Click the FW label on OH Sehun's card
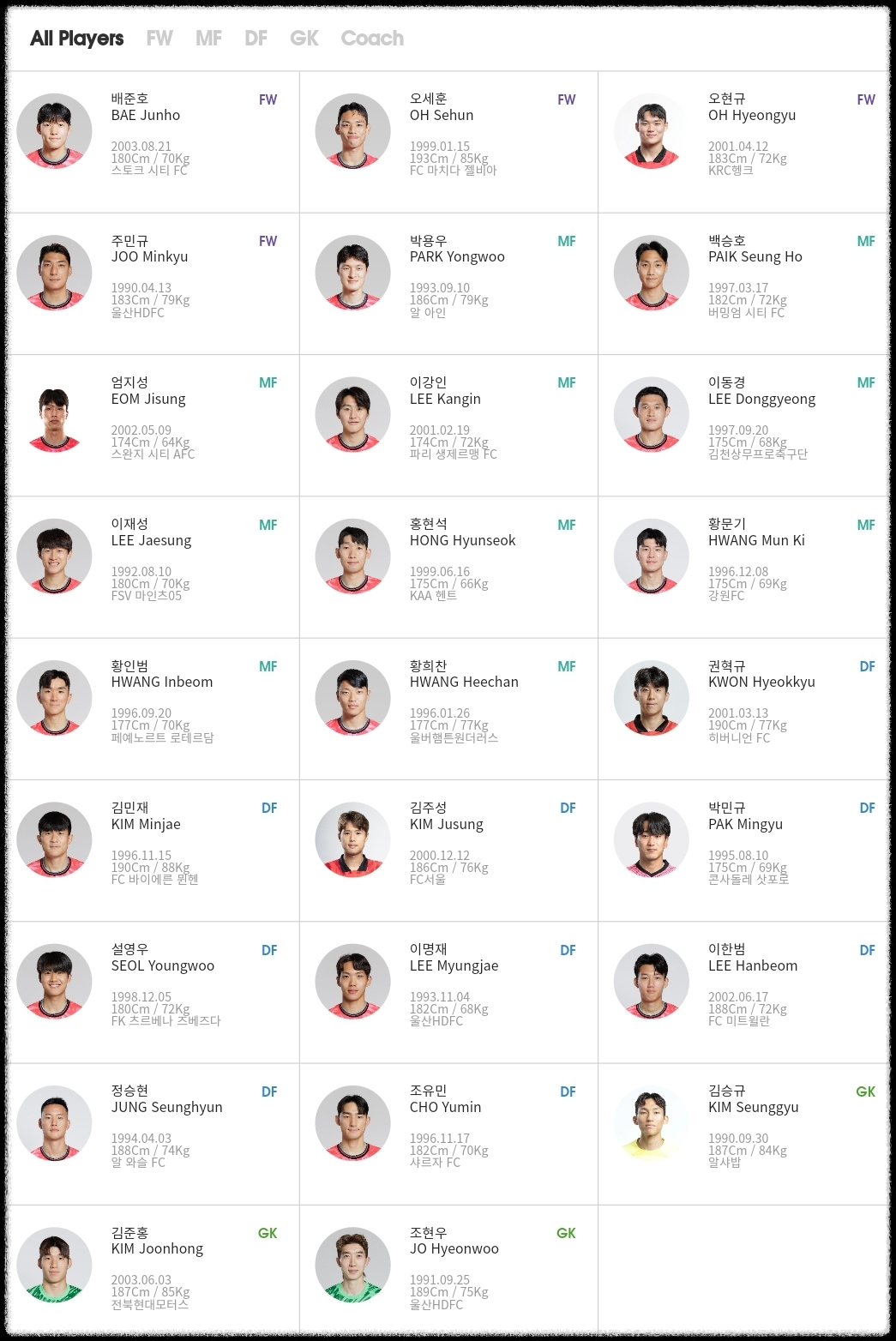The image size is (896, 1341). (x=566, y=99)
